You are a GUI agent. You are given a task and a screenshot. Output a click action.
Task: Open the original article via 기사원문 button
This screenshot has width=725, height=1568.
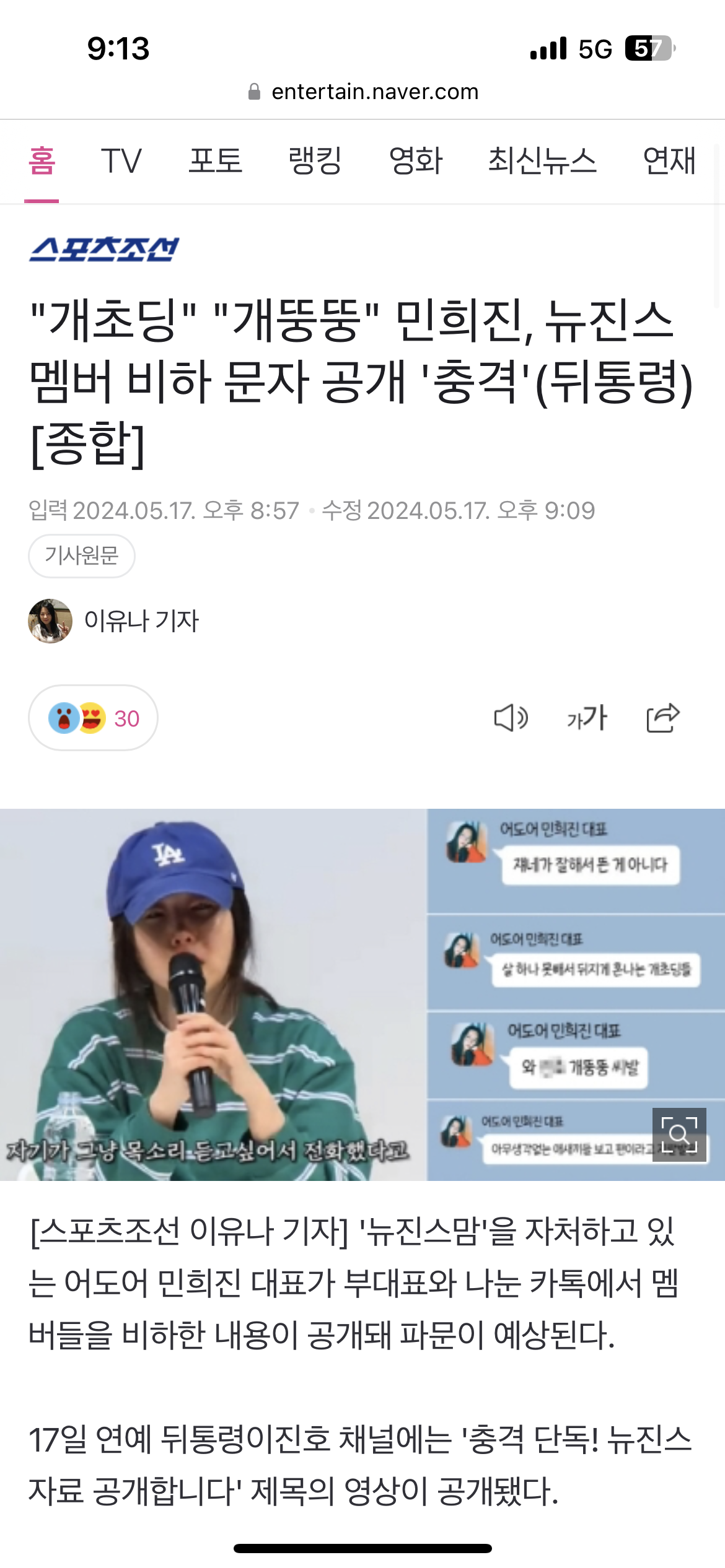(x=82, y=556)
